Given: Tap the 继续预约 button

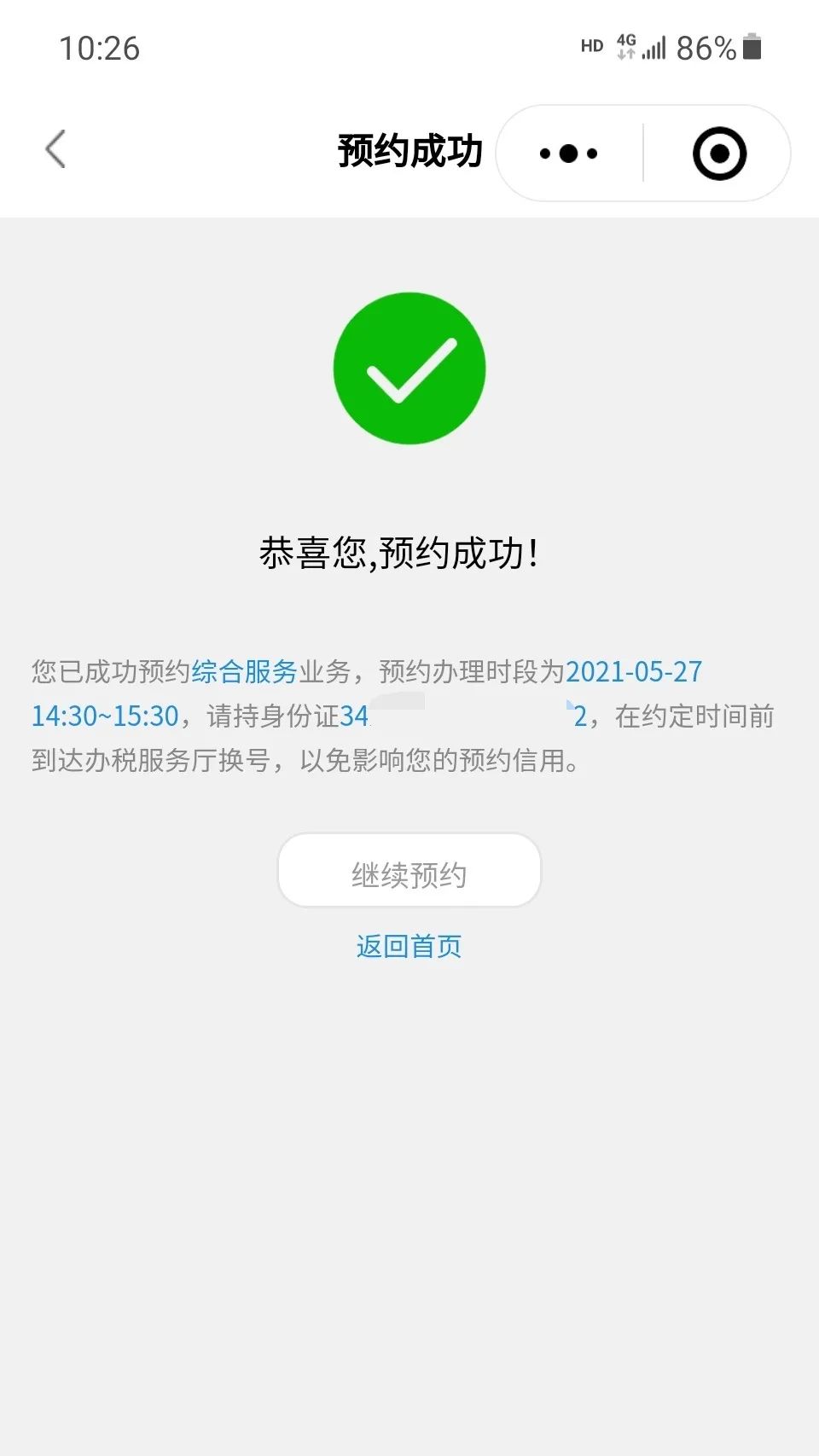Looking at the screenshot, I should point(409,871).
